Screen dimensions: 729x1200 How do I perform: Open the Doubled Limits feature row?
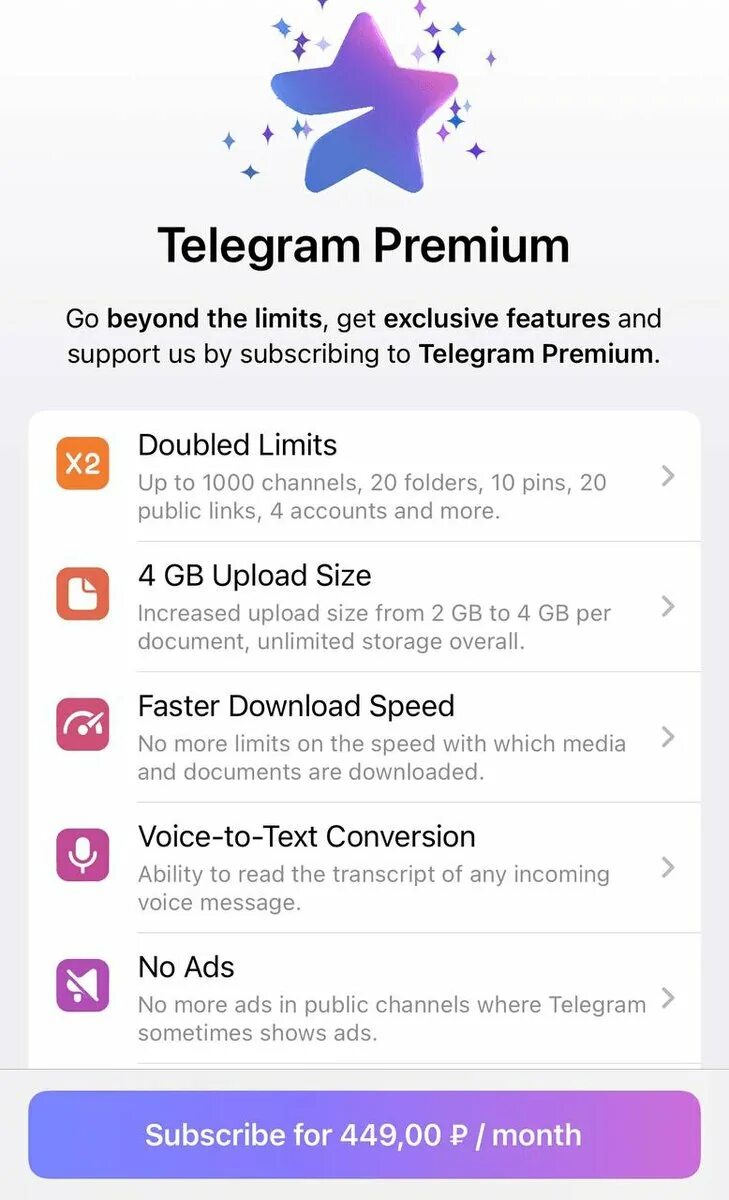(x=364, y=476)
